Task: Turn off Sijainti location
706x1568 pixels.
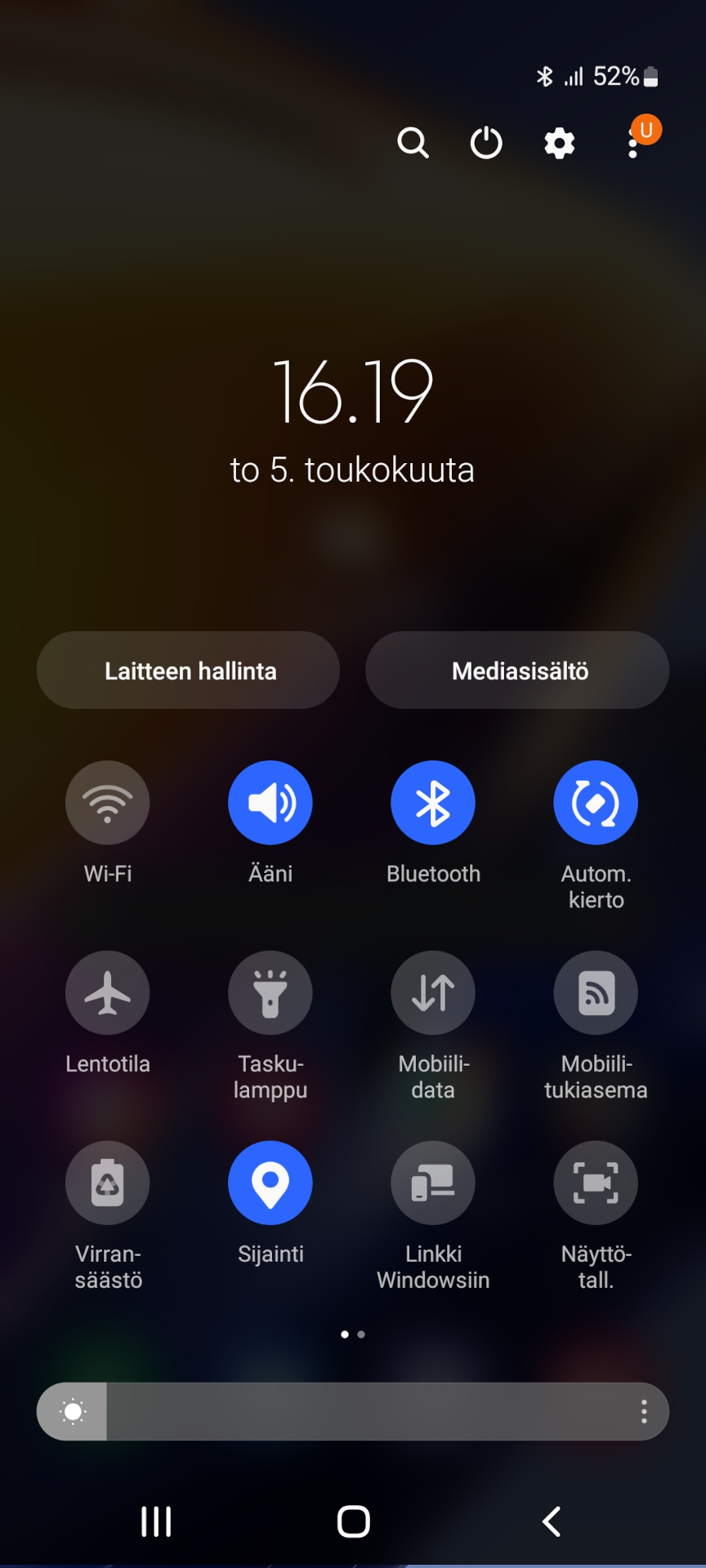Action: coord(270,1183)
